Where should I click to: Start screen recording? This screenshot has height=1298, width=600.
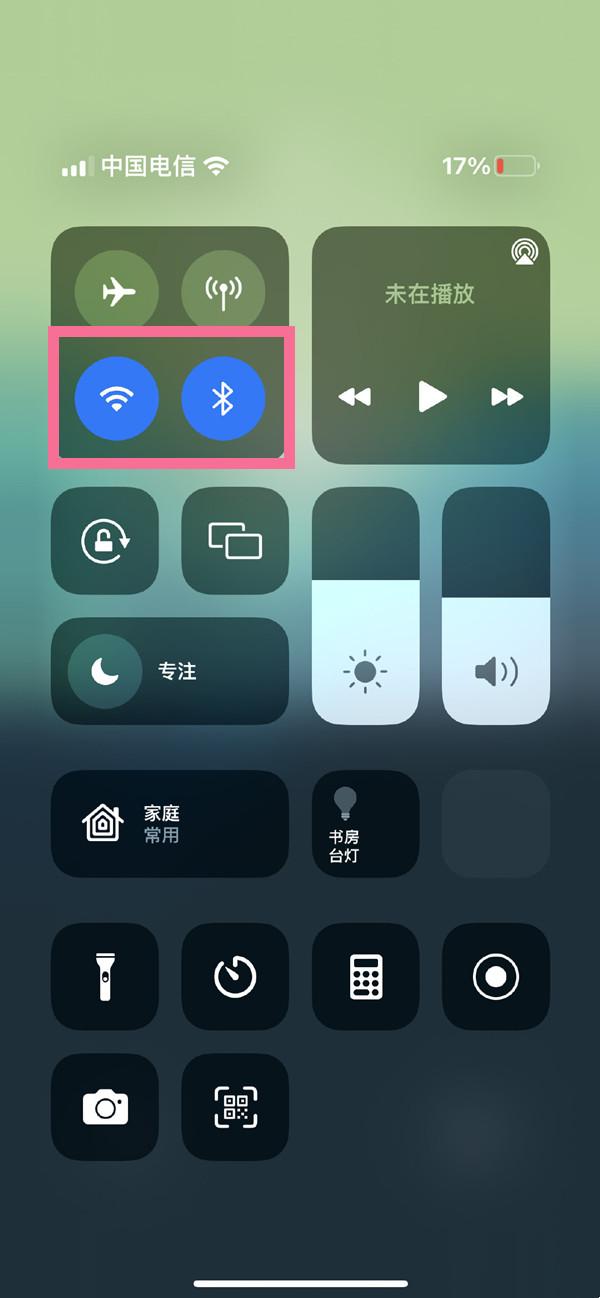coord(496,976)
